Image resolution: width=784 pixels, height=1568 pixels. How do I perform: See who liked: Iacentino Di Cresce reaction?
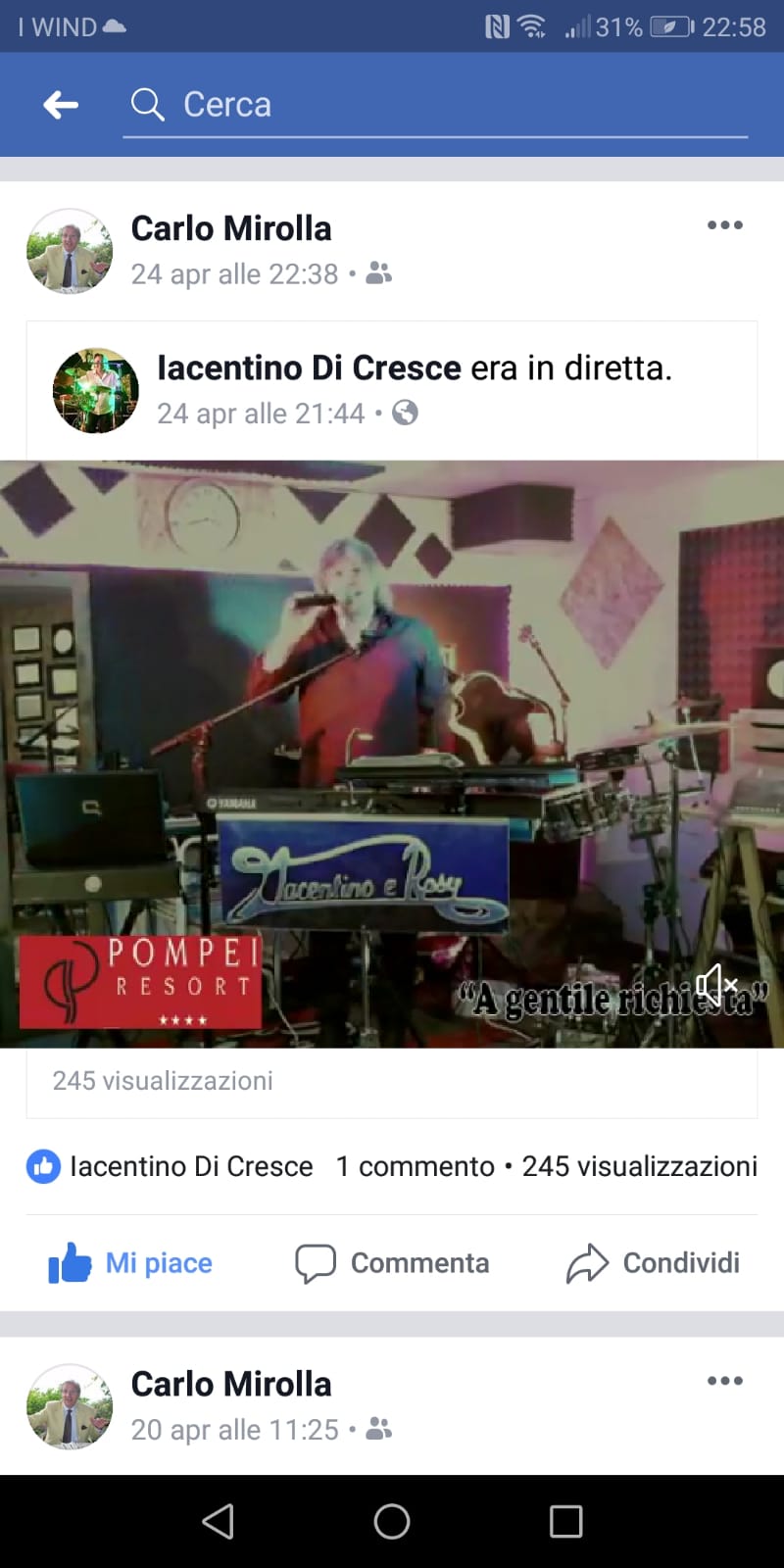tap(170, 1166)
